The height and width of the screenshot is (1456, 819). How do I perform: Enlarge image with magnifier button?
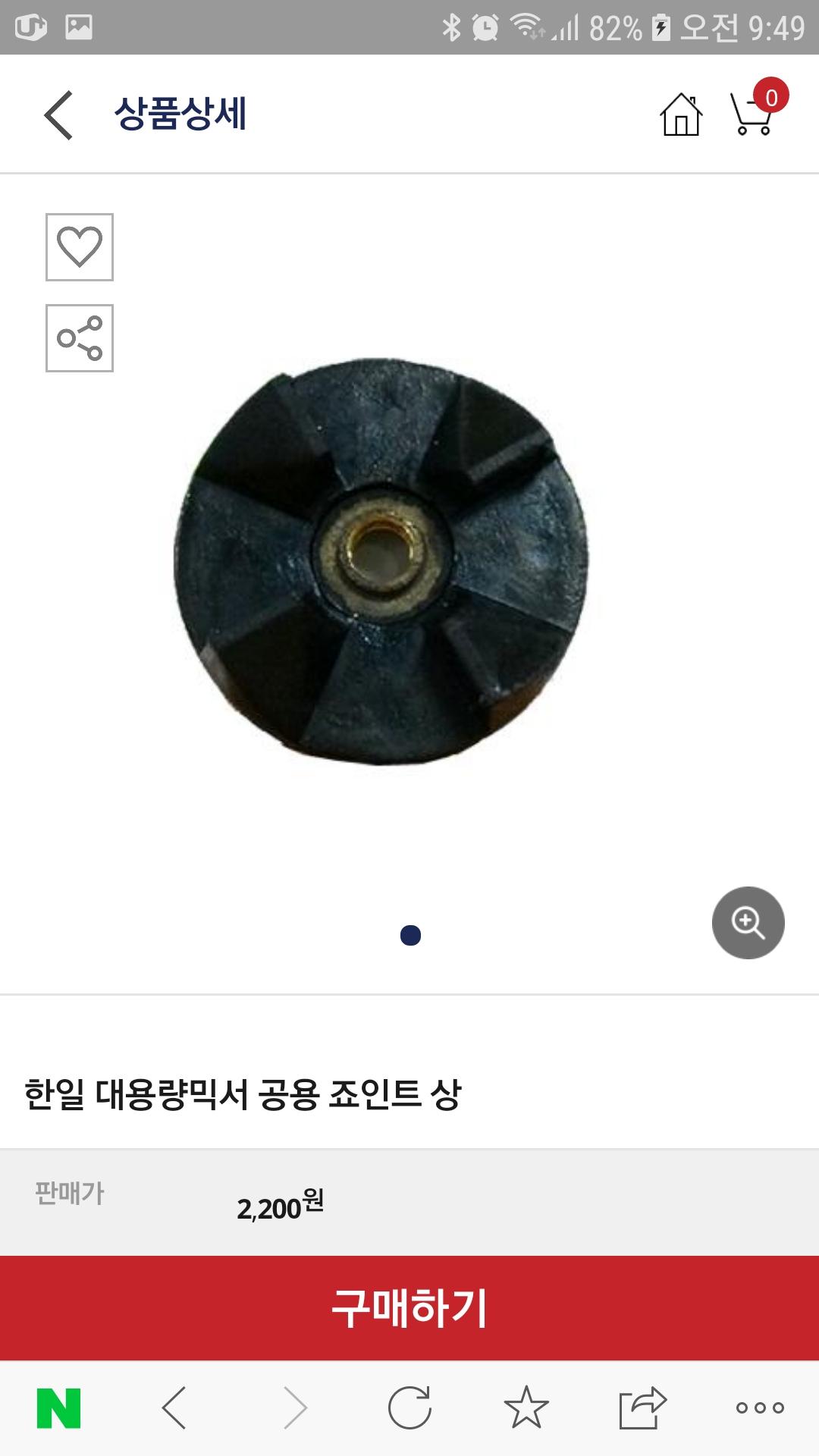coord(748,922)
